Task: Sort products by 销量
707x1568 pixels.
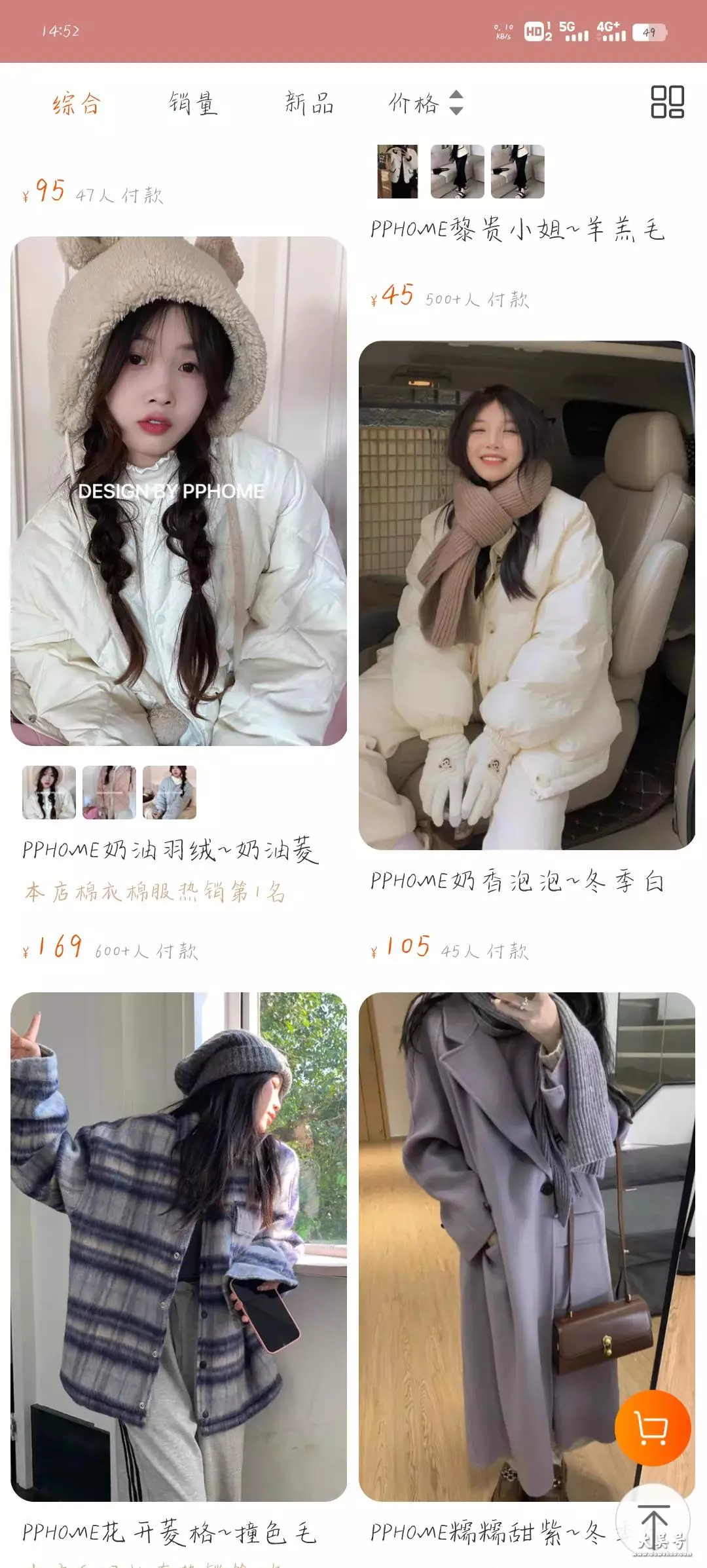Action: 192,103
